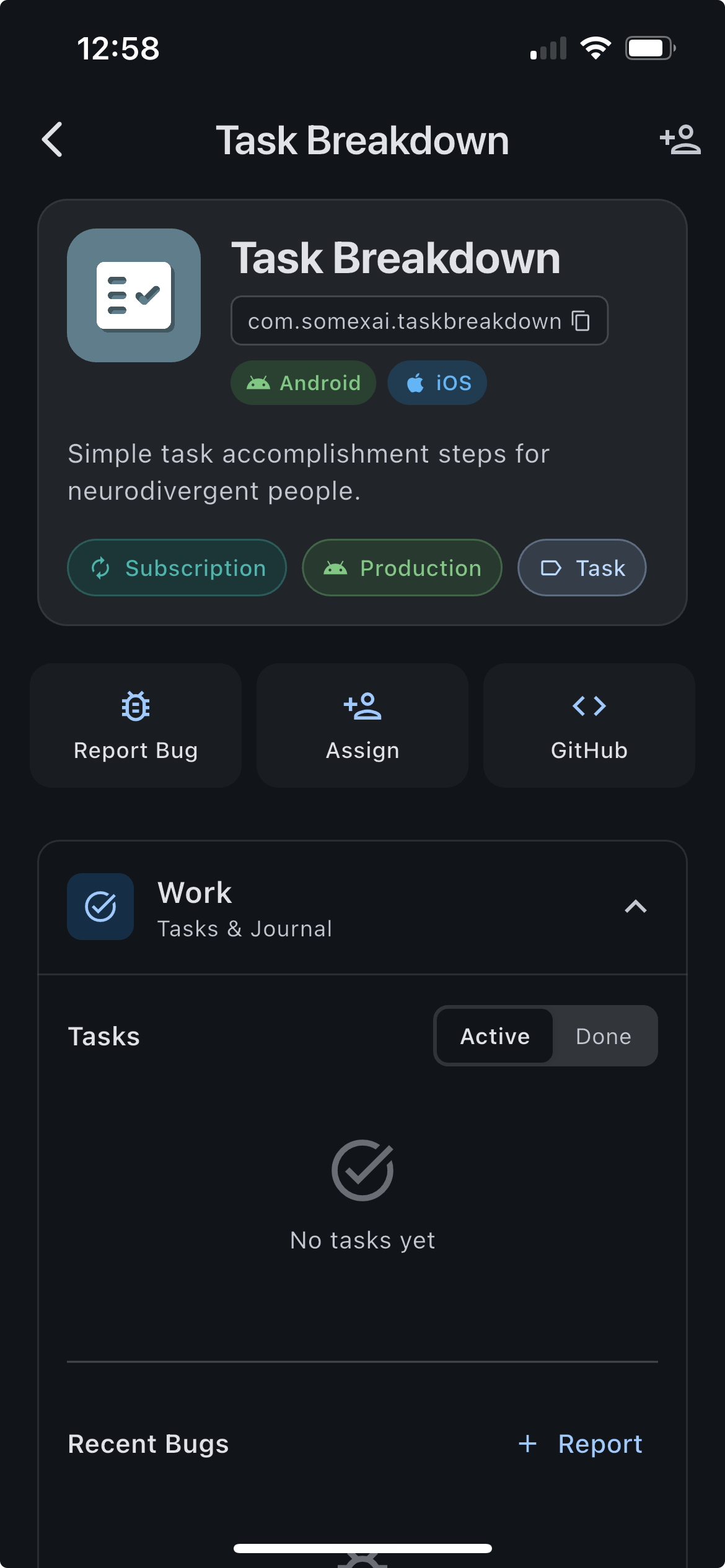This screenshot has width=725, height=1568.
Task: Tap the Report Bug bug icon
Action: [134, 706]
